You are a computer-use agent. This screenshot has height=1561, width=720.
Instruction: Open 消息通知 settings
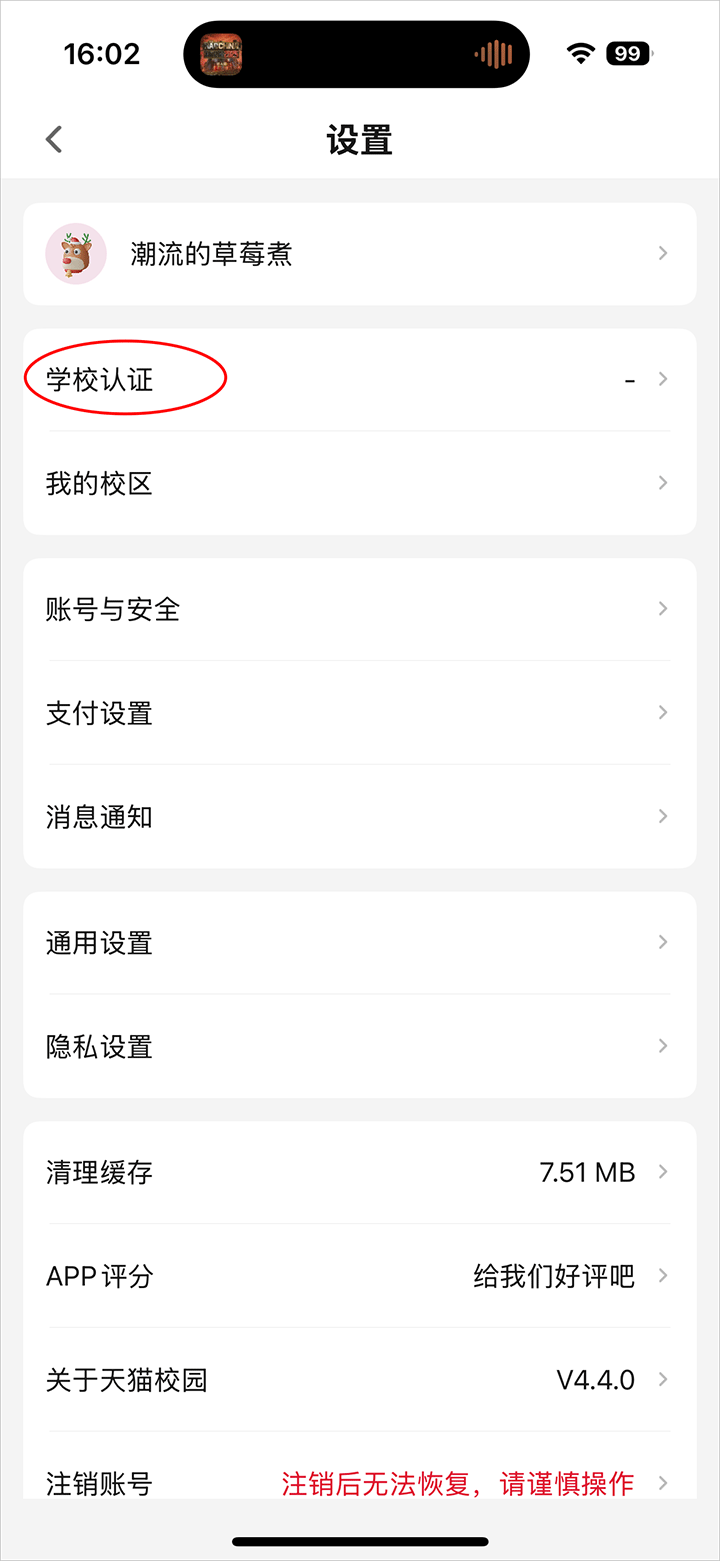tap(359, 817)
